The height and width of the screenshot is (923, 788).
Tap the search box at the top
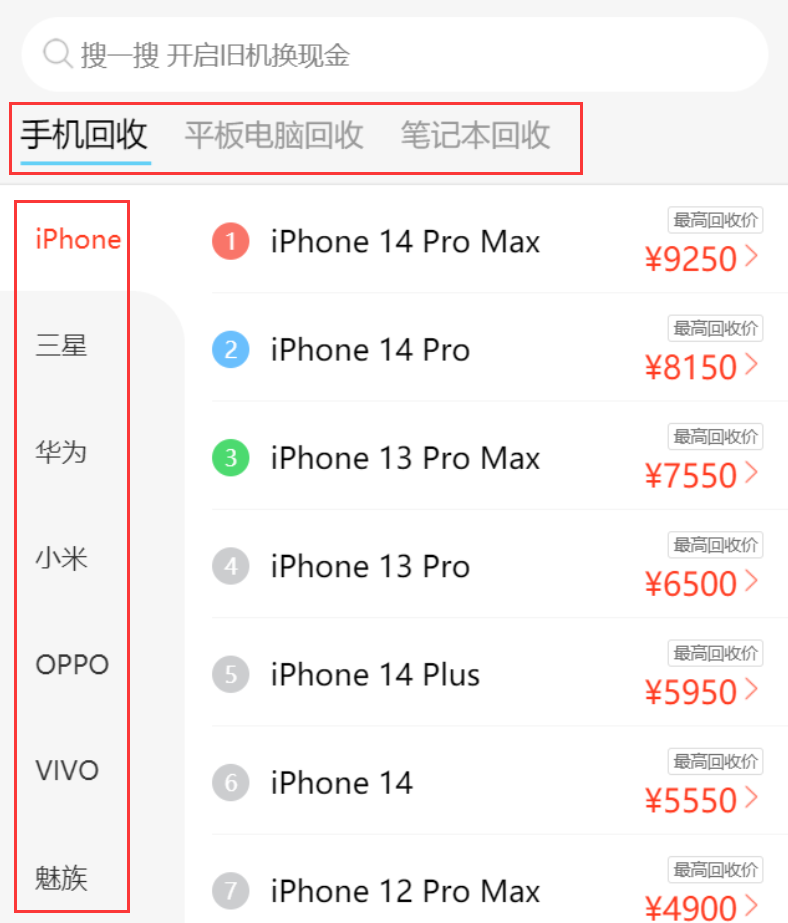[394, 54]
